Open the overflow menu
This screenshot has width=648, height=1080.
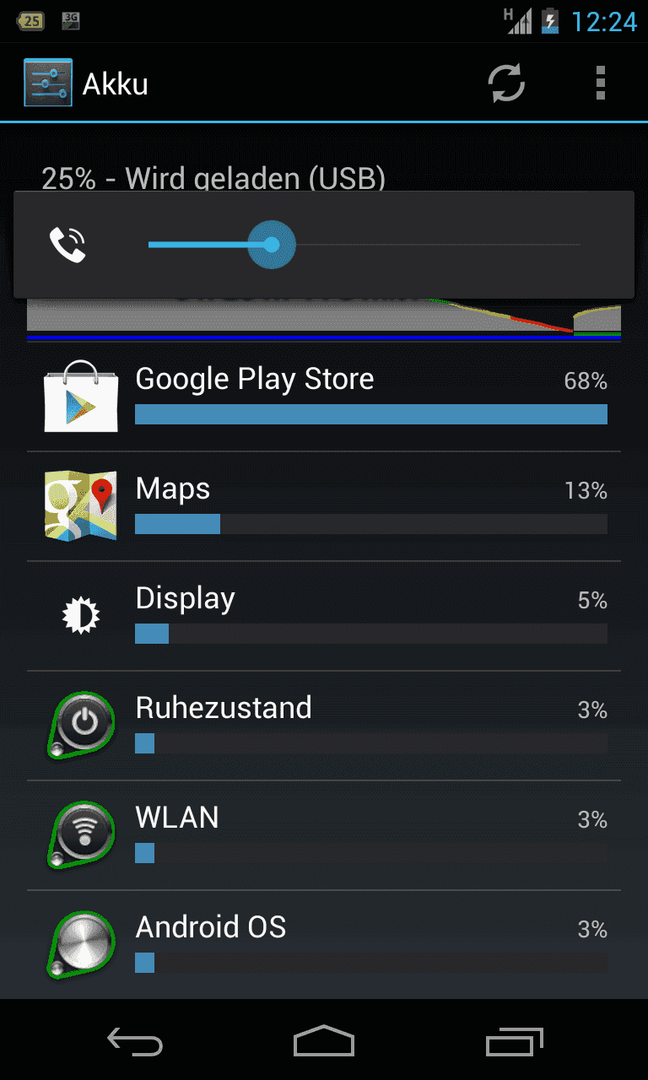[x=600, y=83]
